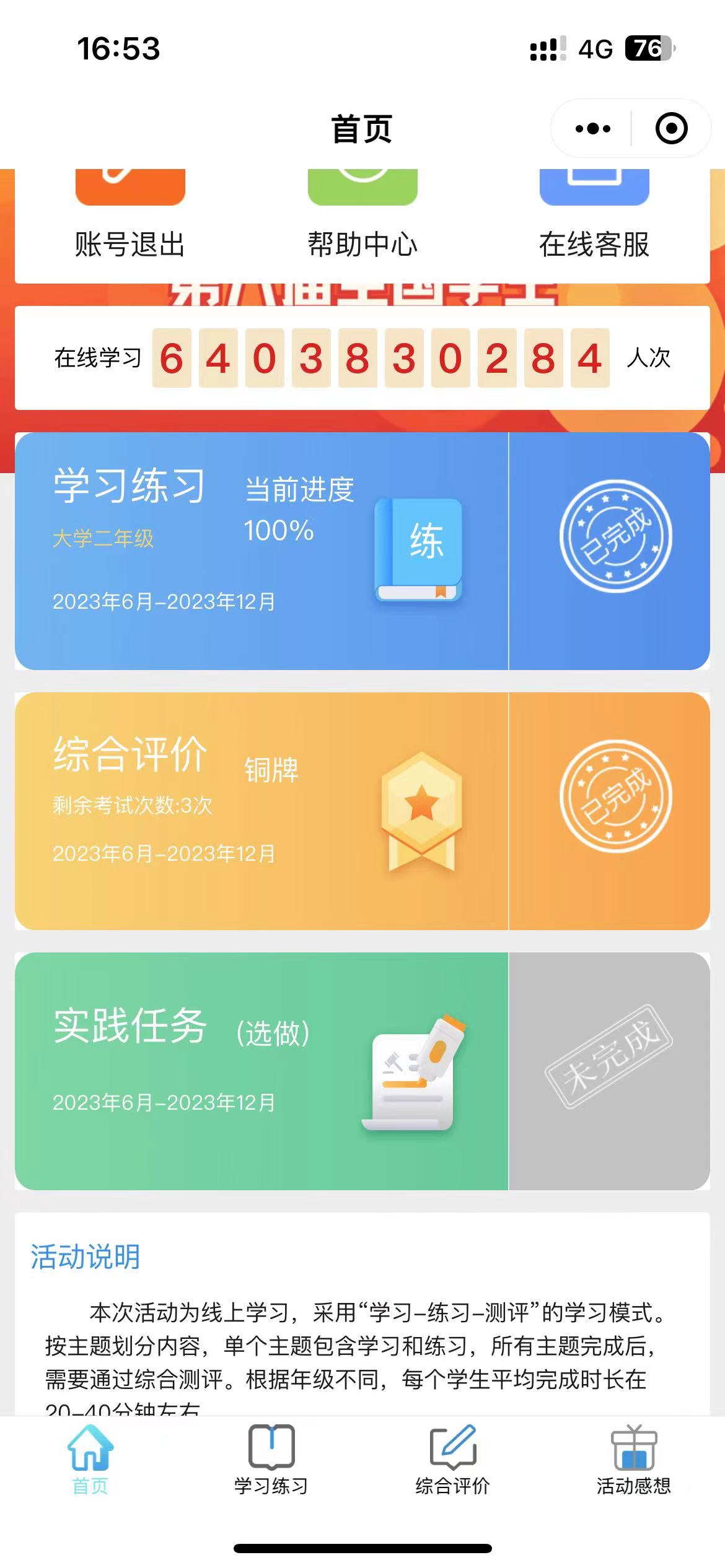Image resolution: width=725 pixels, height=1568 pixels.
Task: Go to the 综合评价 bottom tab
Action: (x=453, y=1460)
